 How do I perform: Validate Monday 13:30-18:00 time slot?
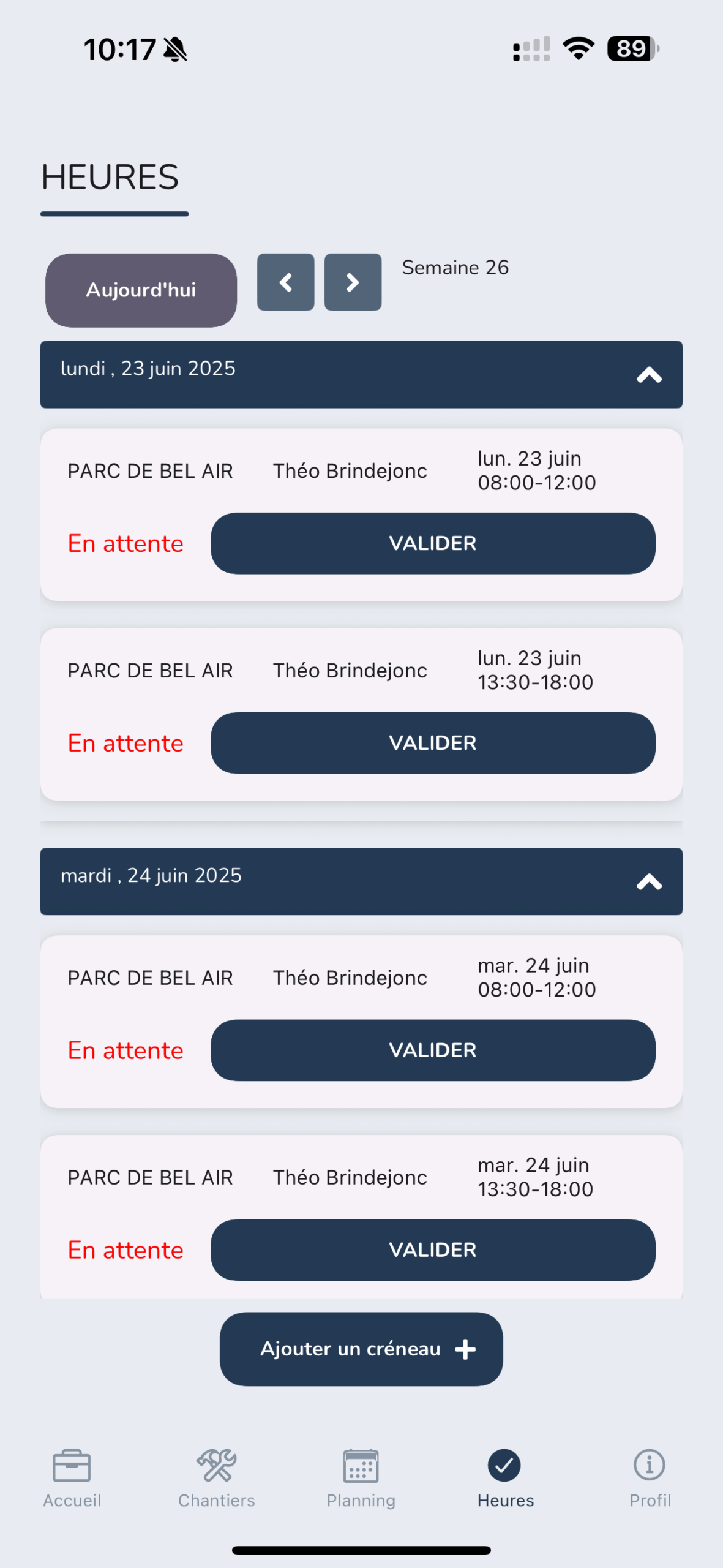pyautogui.click(x=433, y=743)
